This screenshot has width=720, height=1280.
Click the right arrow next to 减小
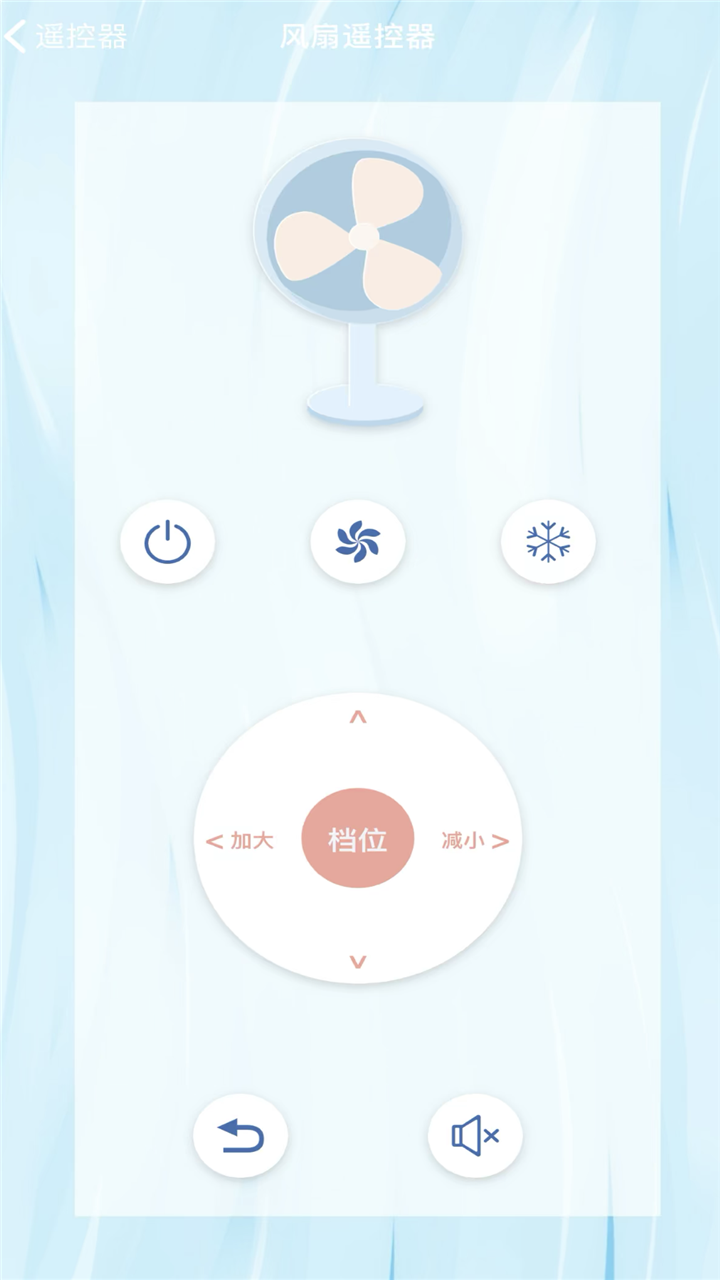point(500,840)
